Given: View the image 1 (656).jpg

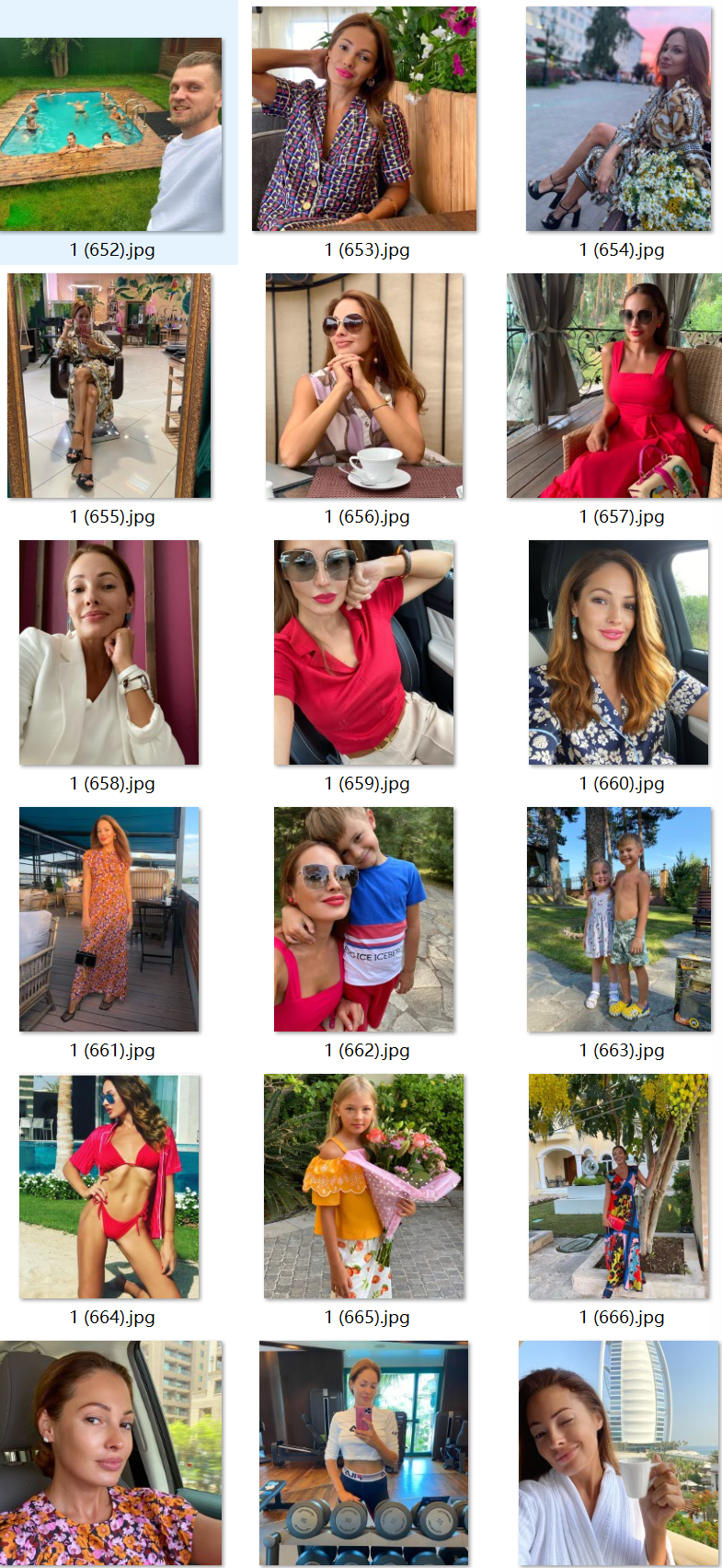Looking at the screenshot, I should point(364,386).
